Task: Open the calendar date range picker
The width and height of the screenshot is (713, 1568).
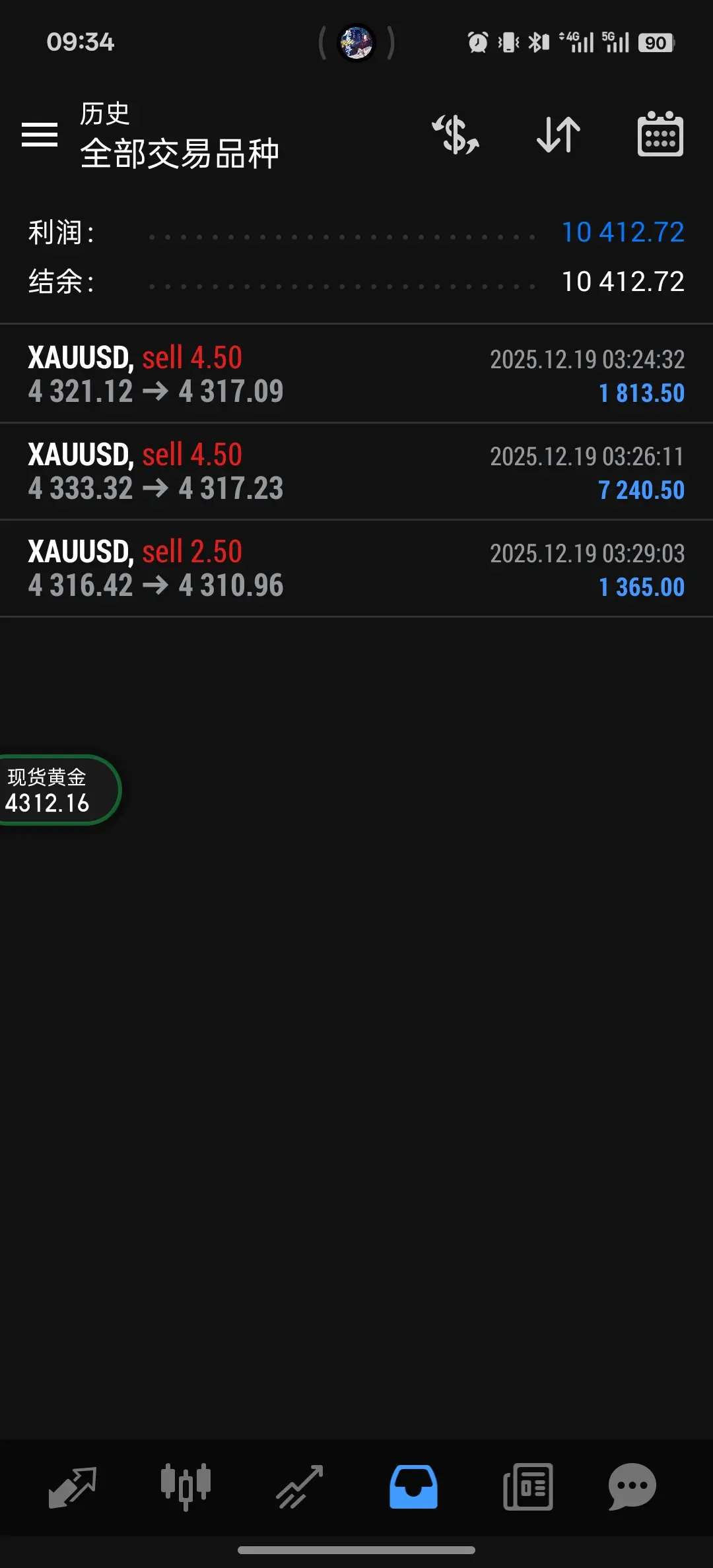Action: tap(660, 135)
